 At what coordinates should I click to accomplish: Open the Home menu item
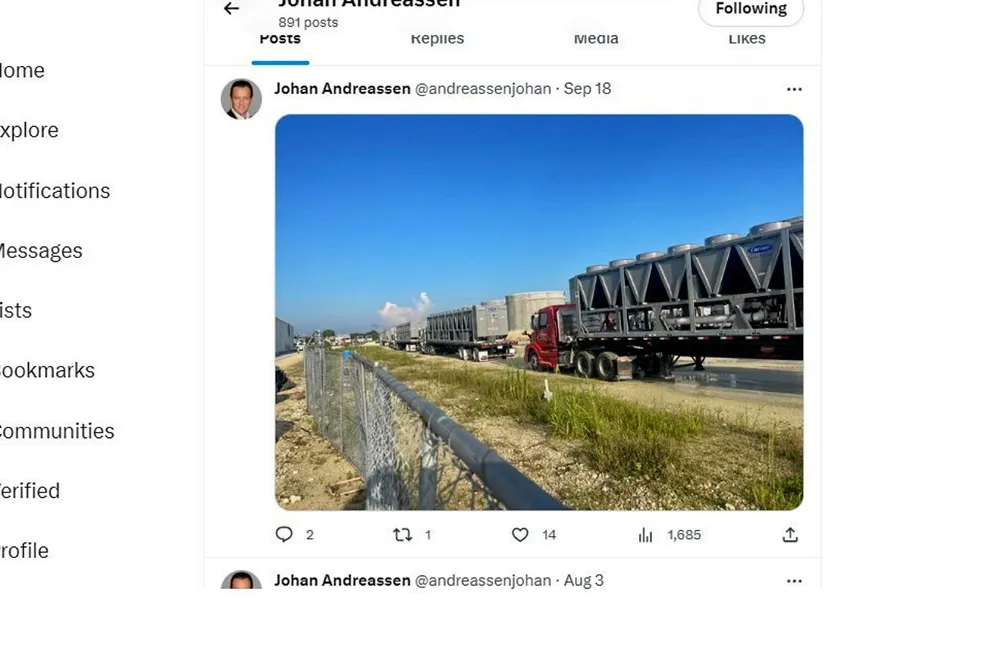(x=22, y=71)
